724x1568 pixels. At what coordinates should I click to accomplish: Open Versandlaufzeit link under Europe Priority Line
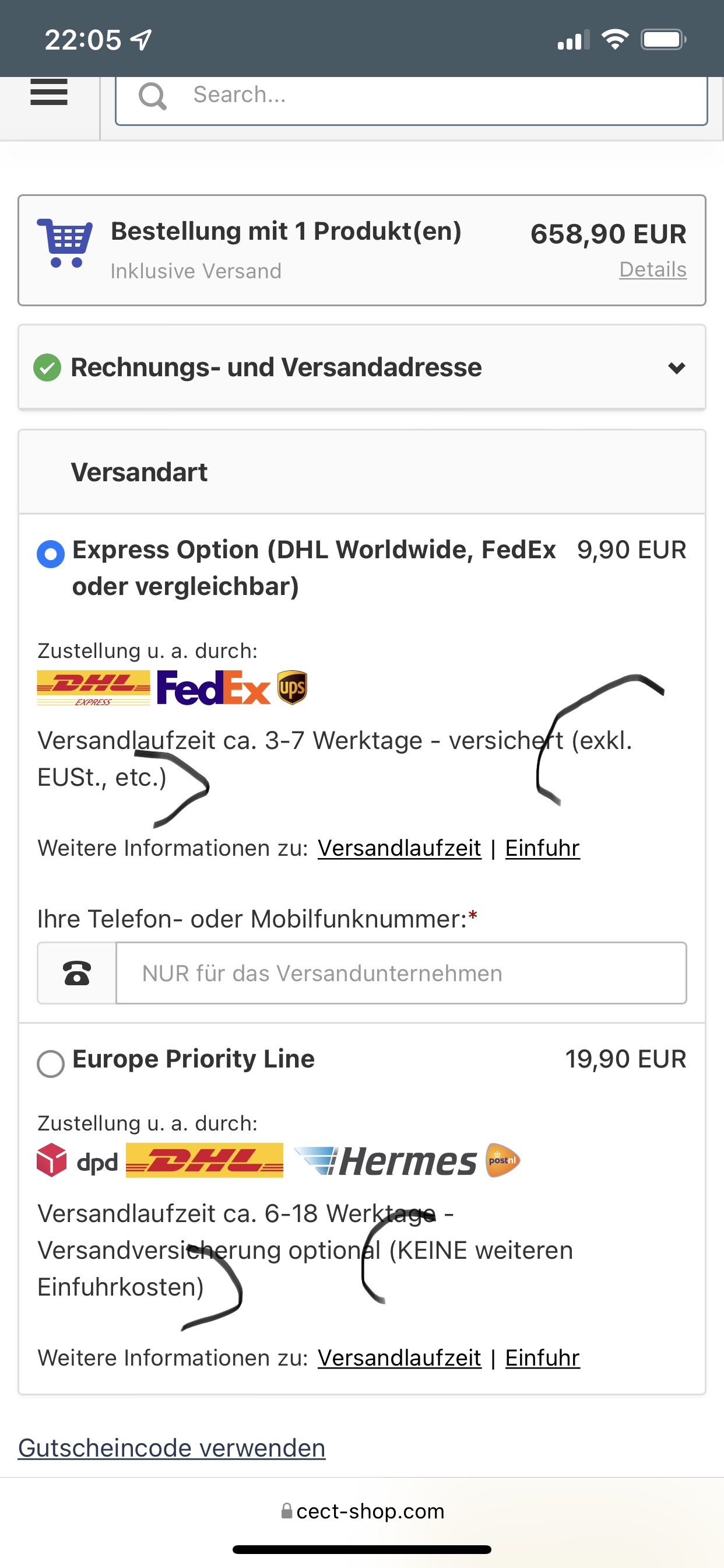(x=399, y=1358)
